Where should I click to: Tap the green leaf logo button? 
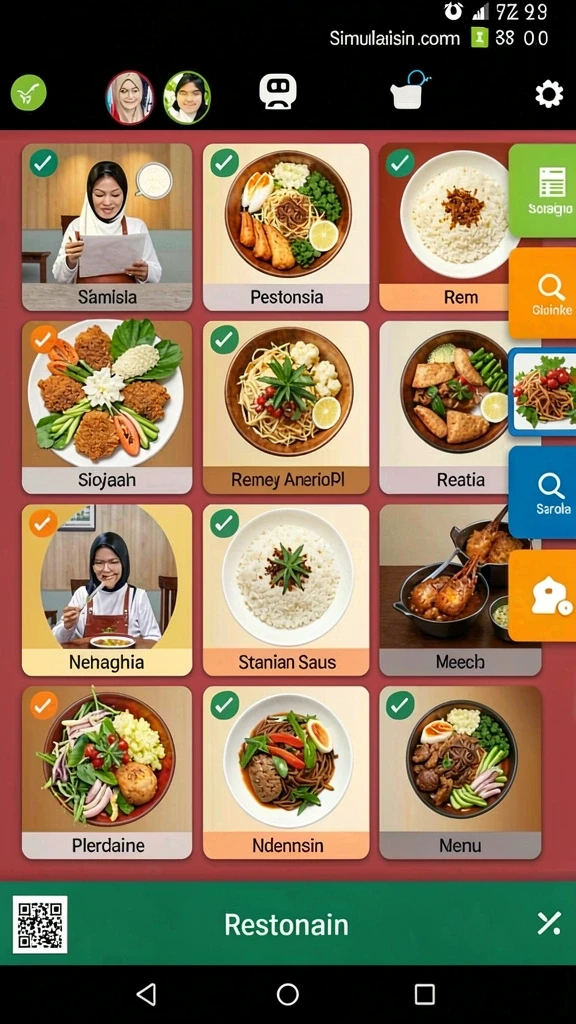pyautogui.click(x=29, y=93)
